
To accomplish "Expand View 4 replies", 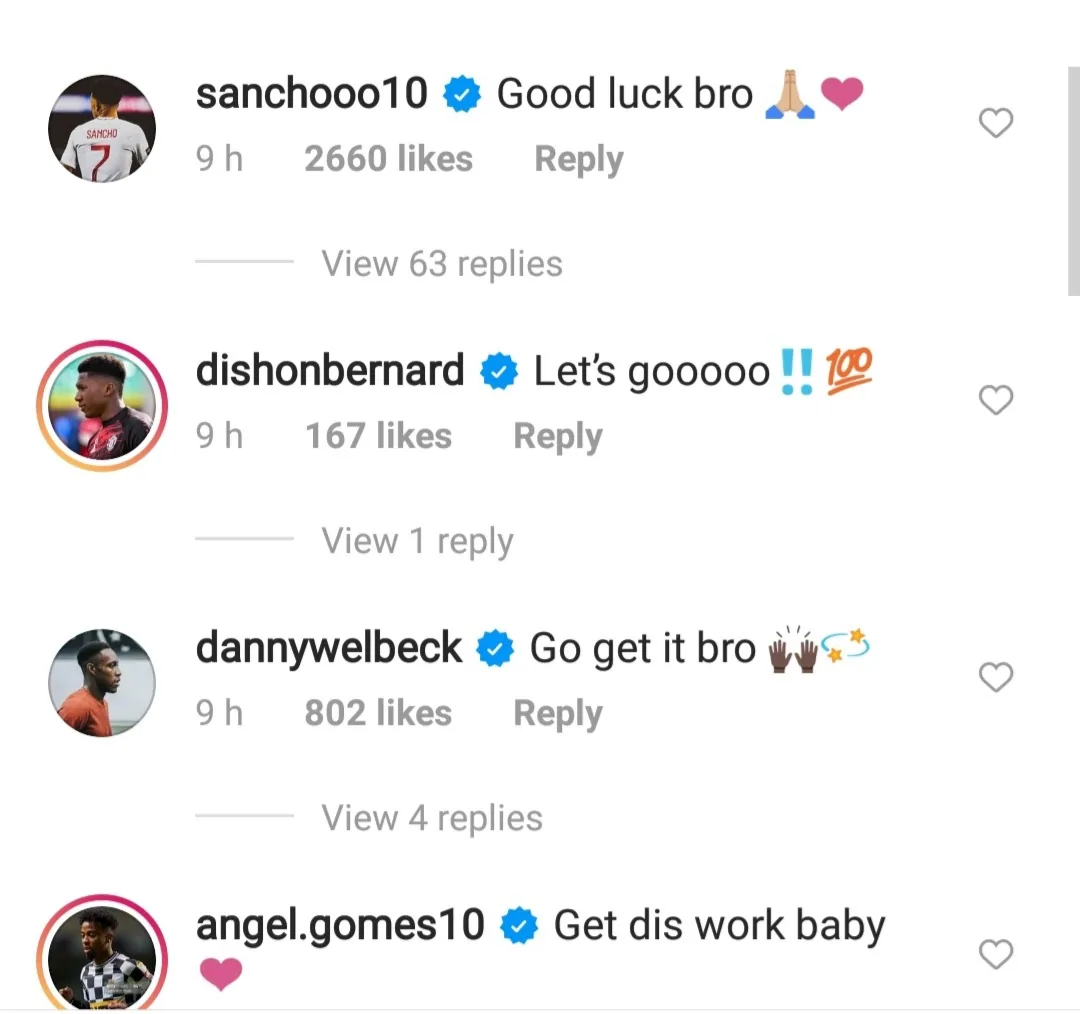I will [431, 818].
